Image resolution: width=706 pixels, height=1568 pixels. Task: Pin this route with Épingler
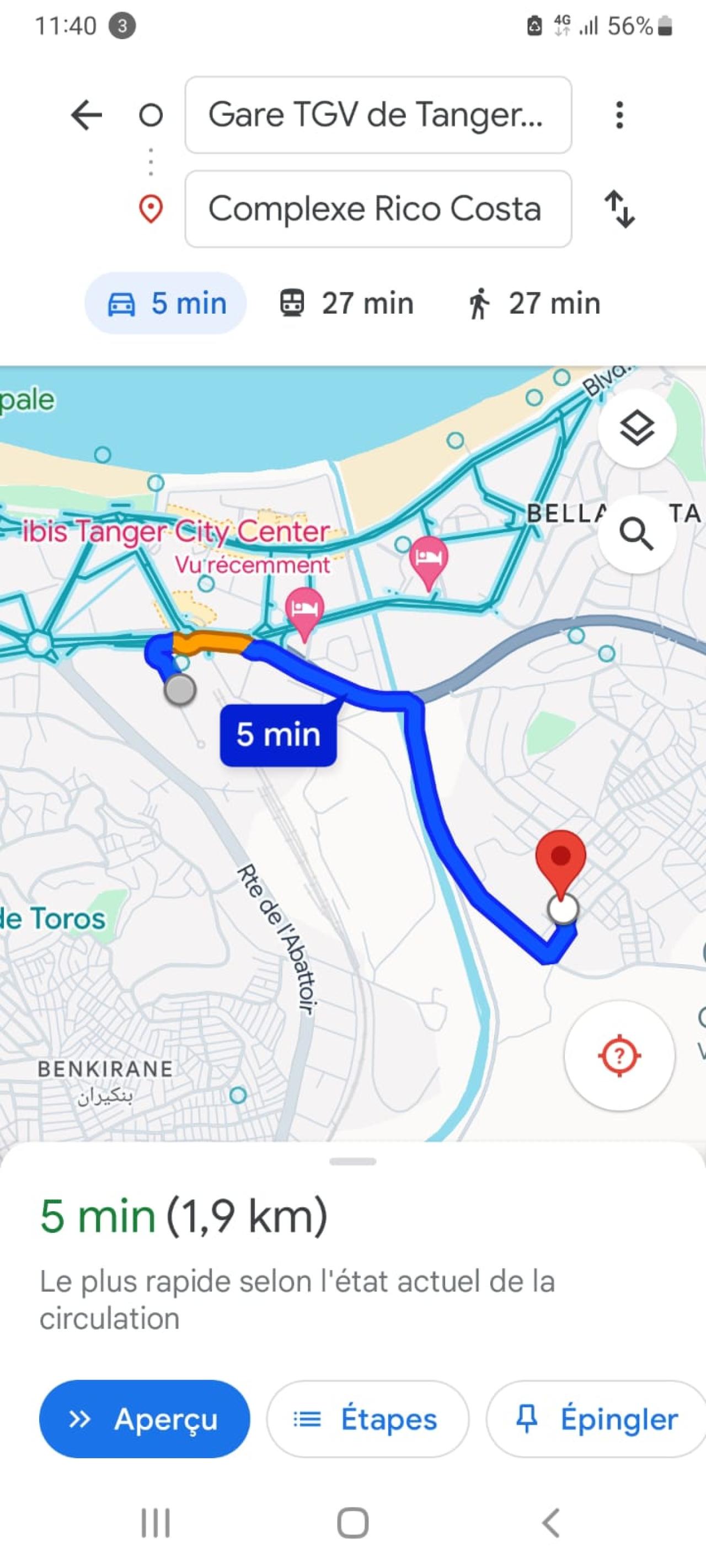tap(596, 1419)
